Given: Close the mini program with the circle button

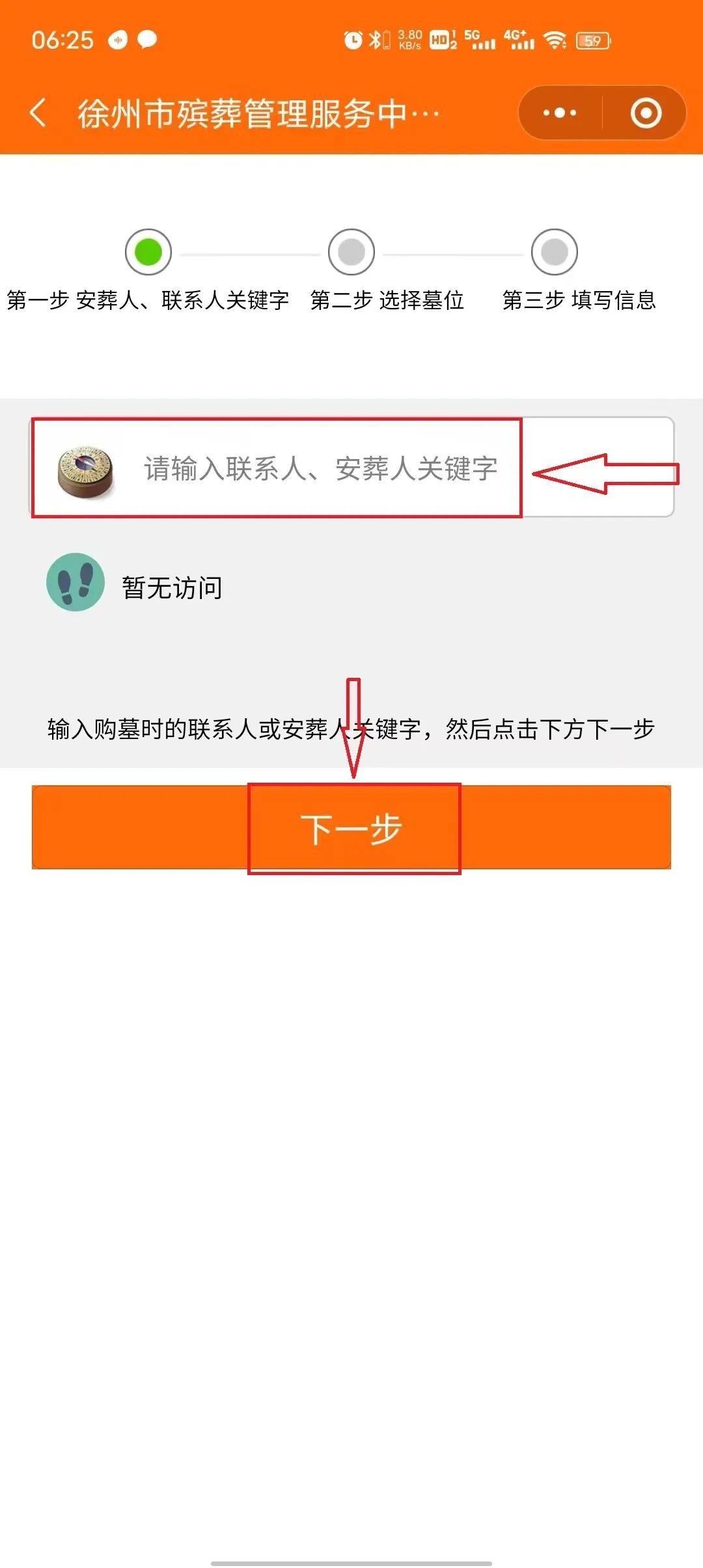Looking at the screenshot, I should point(646,113).
